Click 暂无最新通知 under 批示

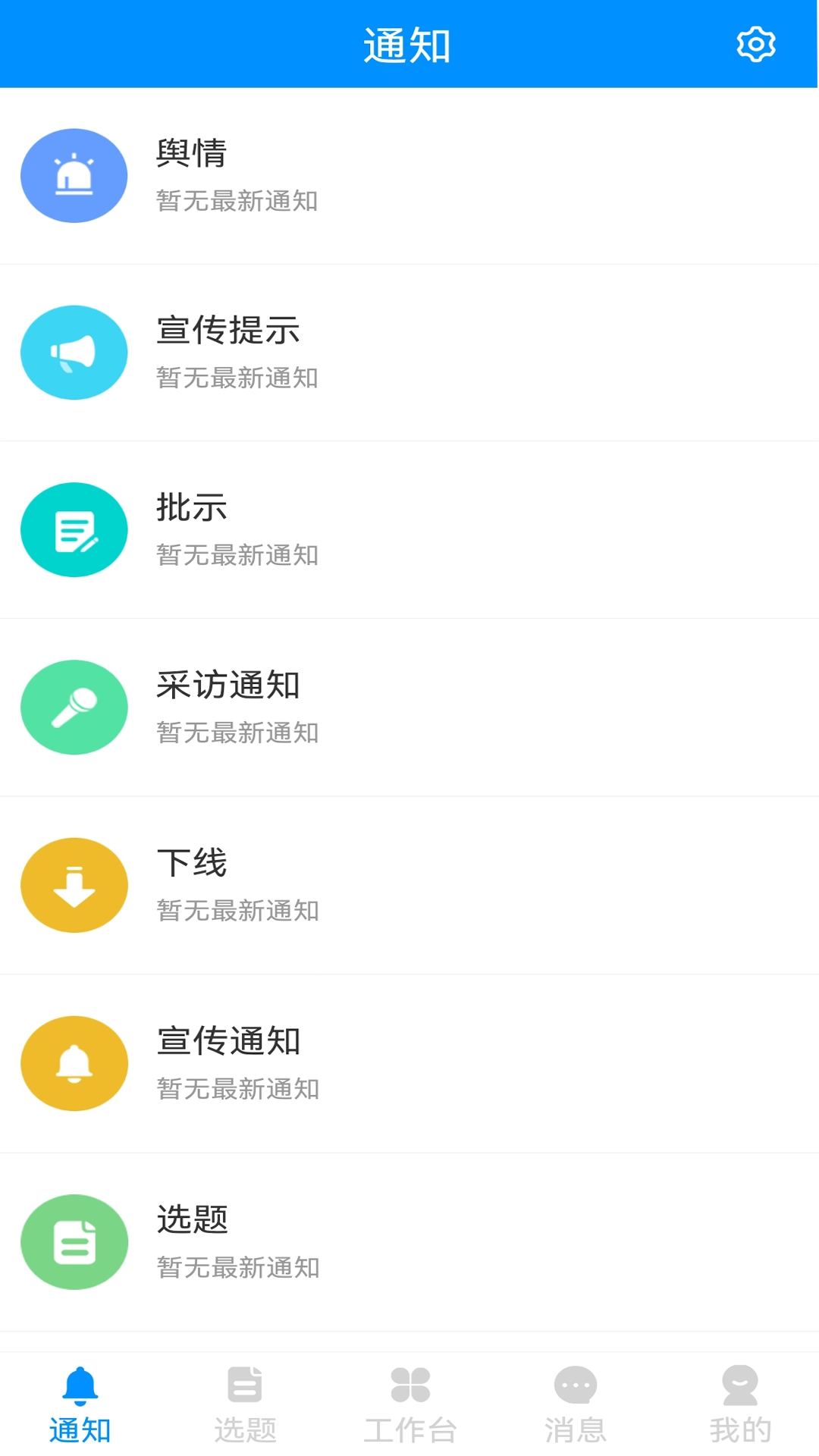pos(237,556)
